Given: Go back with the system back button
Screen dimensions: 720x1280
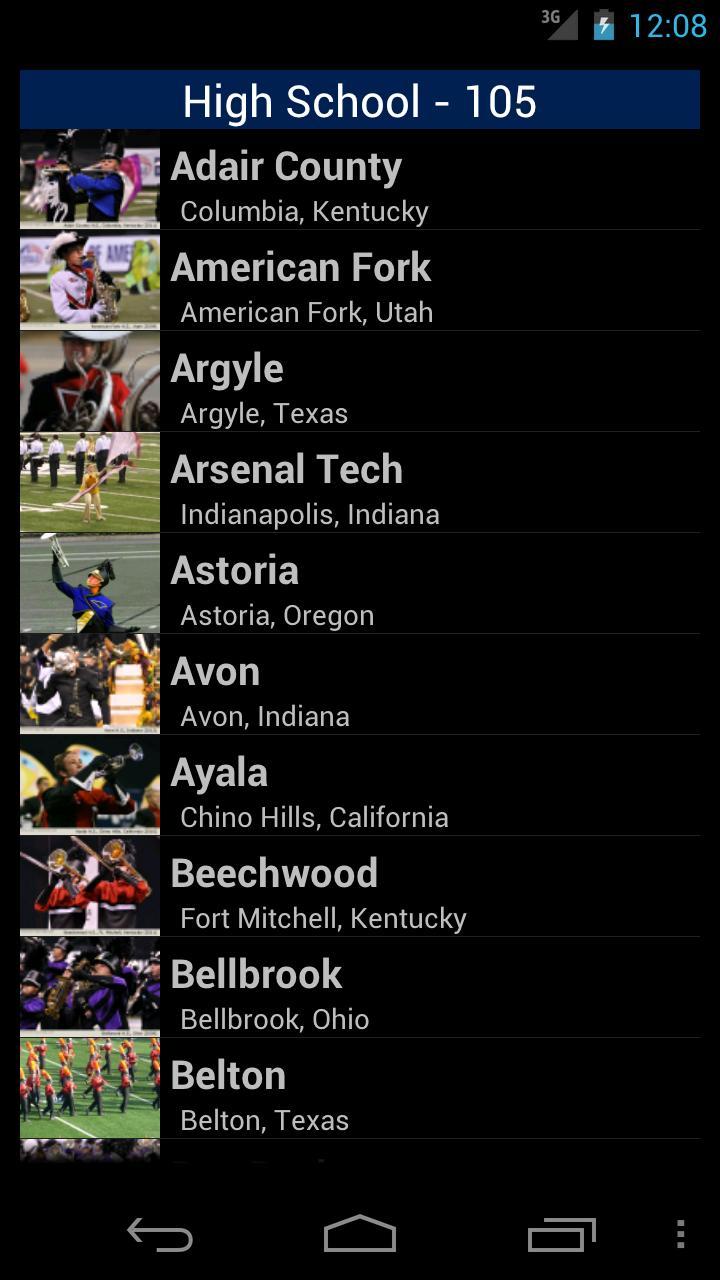Looking at the screenshot, I should pos(160,1234).
